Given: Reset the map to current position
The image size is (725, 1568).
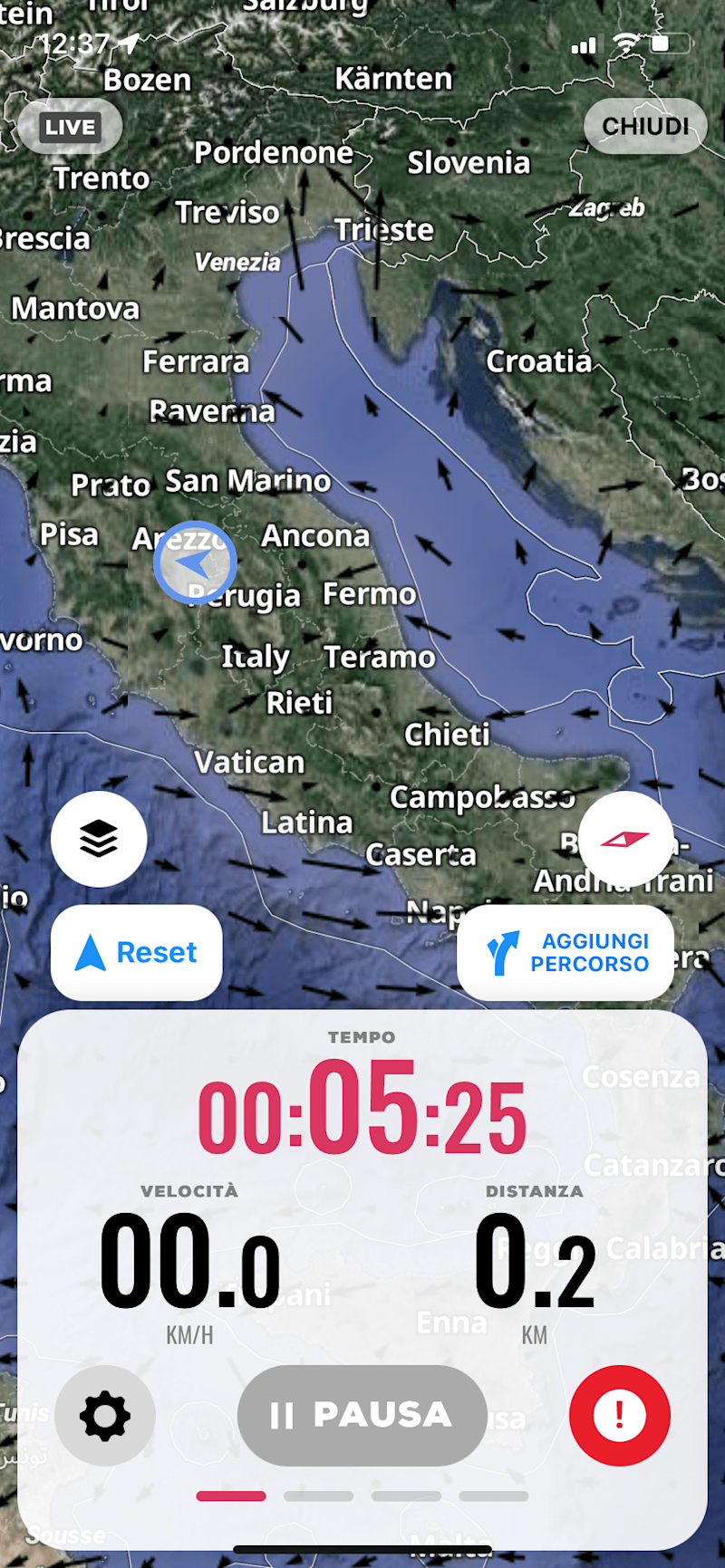Looking at the screenshot, I should click(x=137, y=953).
